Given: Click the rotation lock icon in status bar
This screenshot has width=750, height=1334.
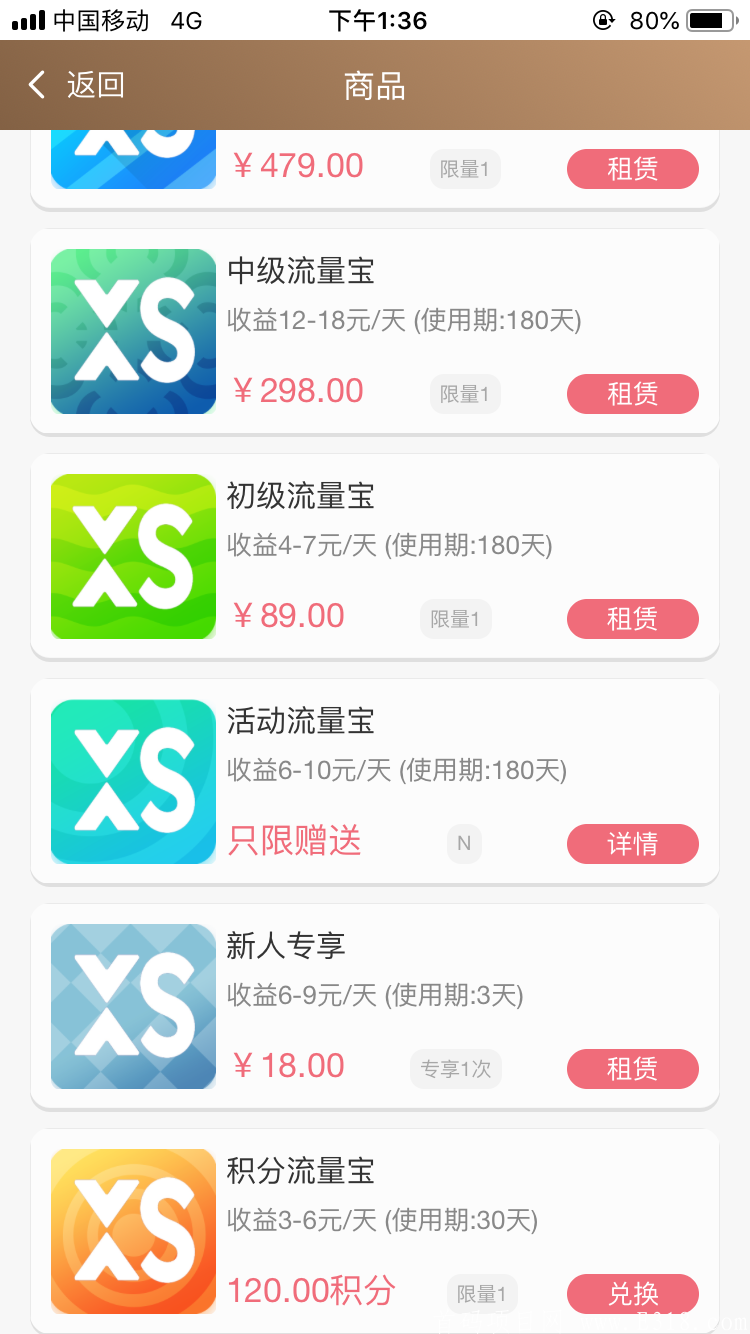Looking at the screenshot, I should 603,19.
